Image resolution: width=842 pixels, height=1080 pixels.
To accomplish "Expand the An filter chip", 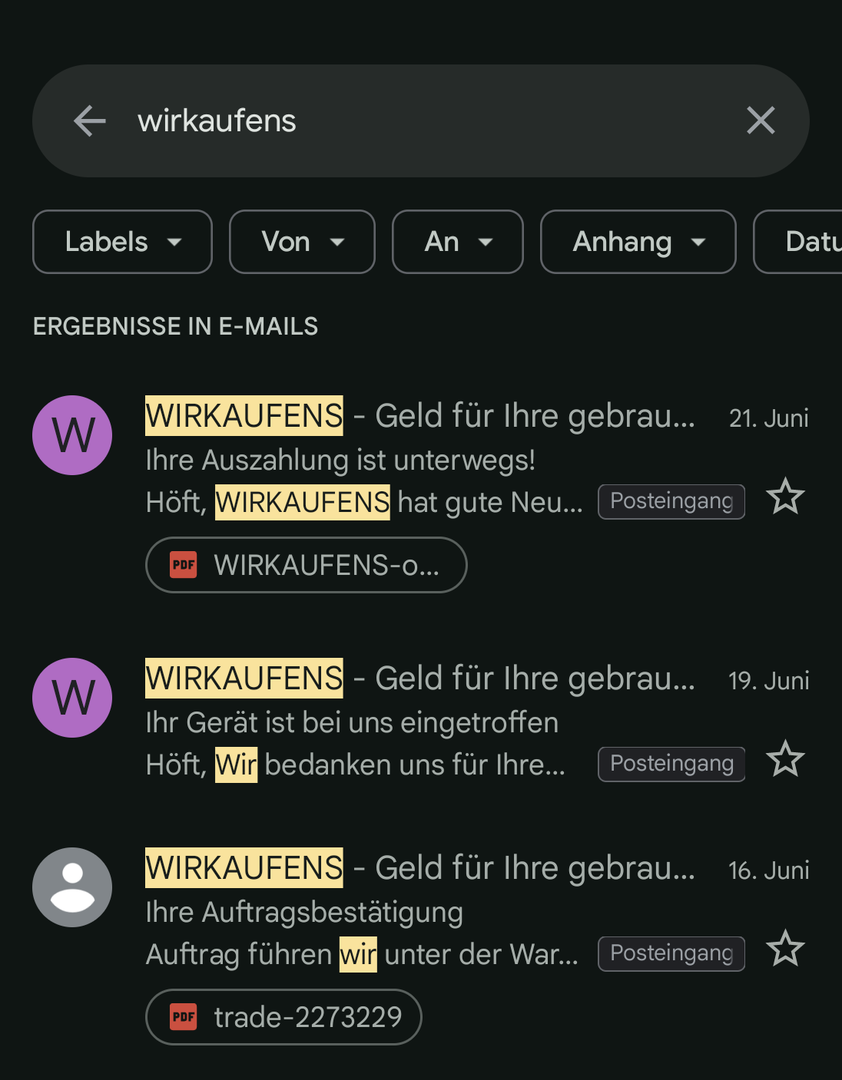I will pyautogui.click(x=457, y=242).
